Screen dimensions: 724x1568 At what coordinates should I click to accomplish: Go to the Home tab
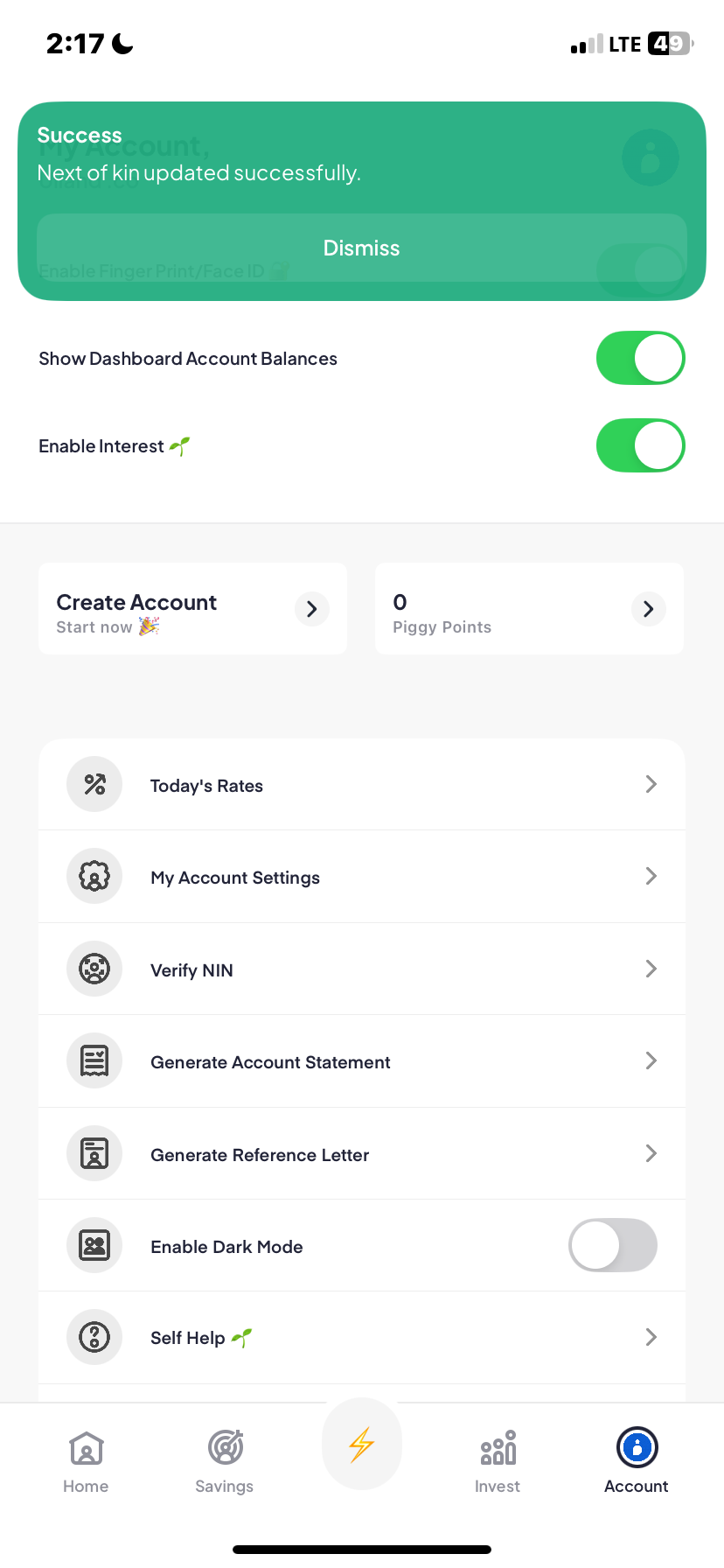(86, 1461)
